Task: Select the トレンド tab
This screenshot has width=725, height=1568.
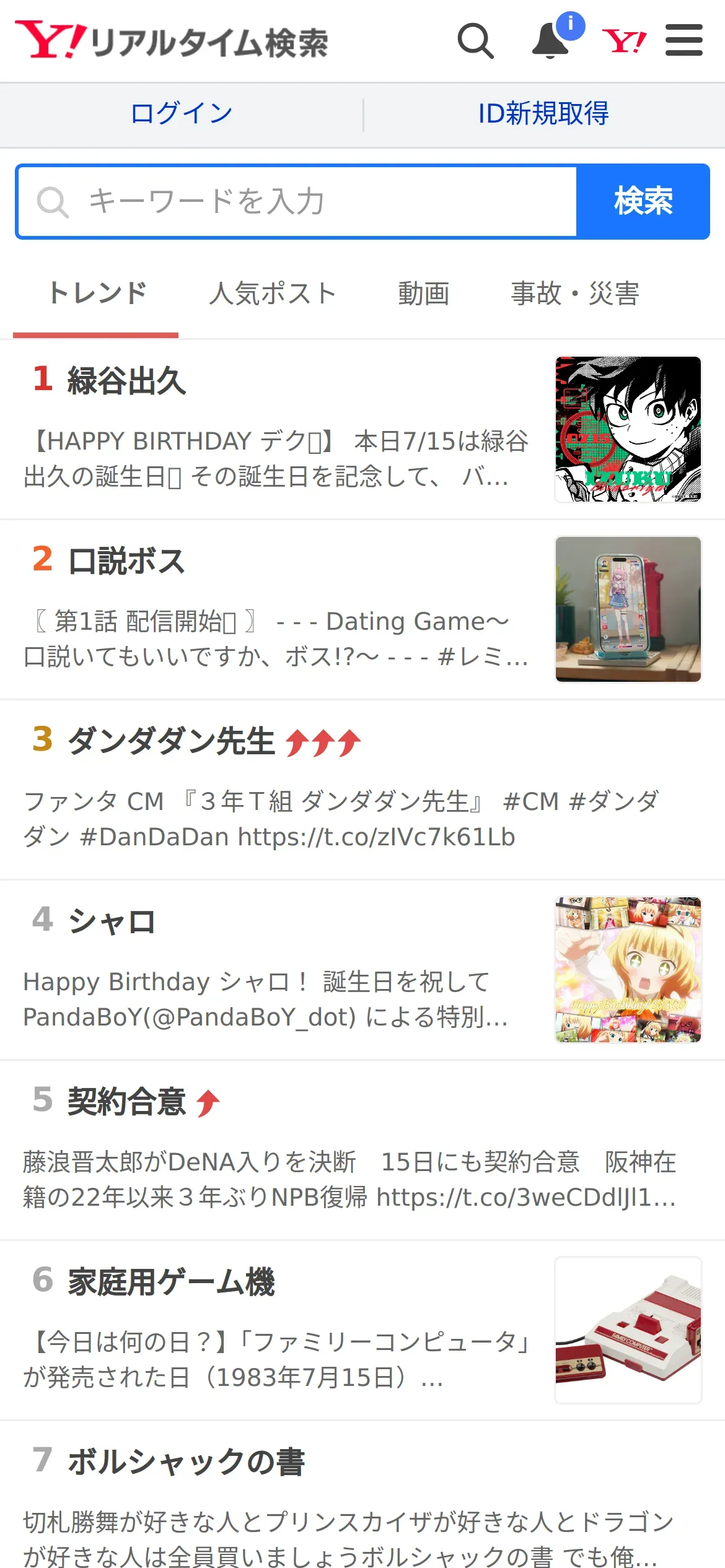Action: point(97,294)
